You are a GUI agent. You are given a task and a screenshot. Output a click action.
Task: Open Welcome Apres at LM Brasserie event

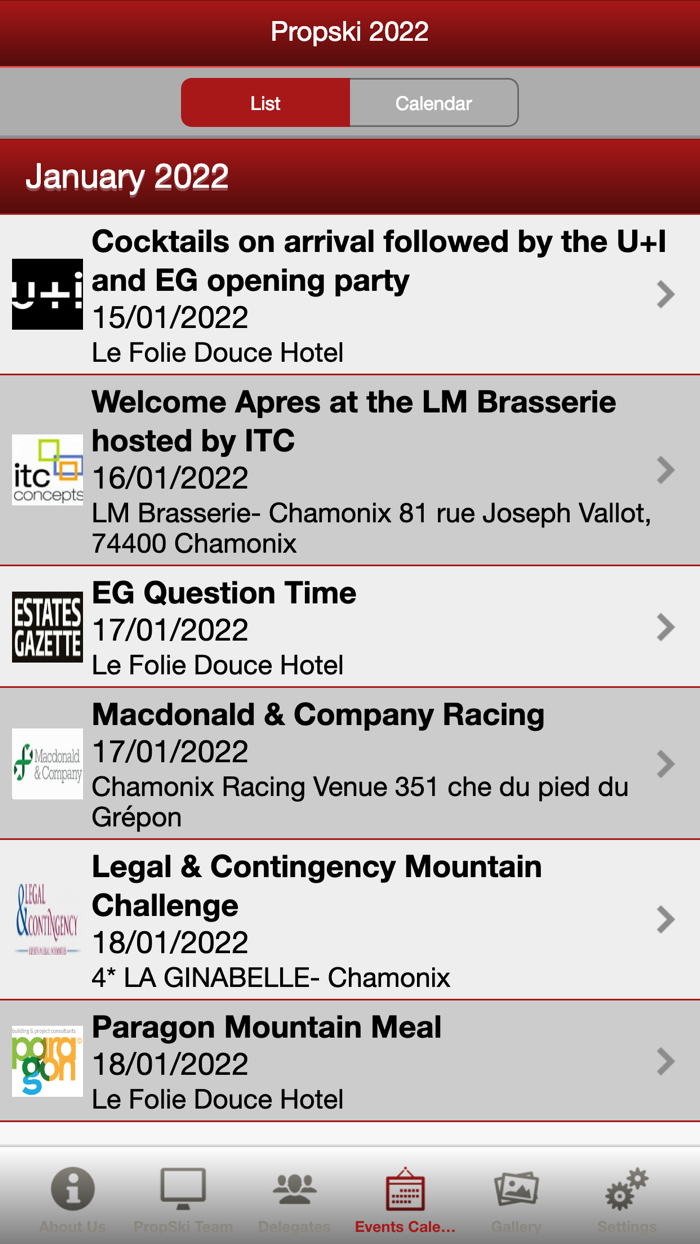350,470
